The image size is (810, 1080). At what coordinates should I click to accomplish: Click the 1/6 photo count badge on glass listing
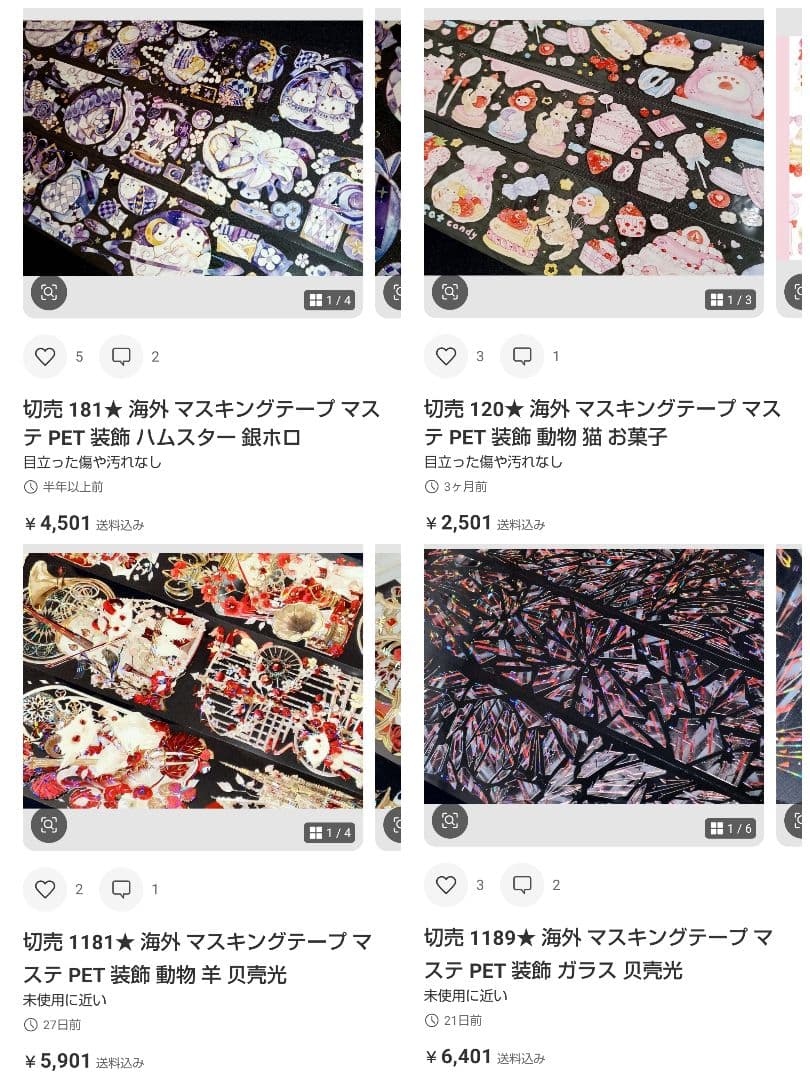[x=730, y=827]
